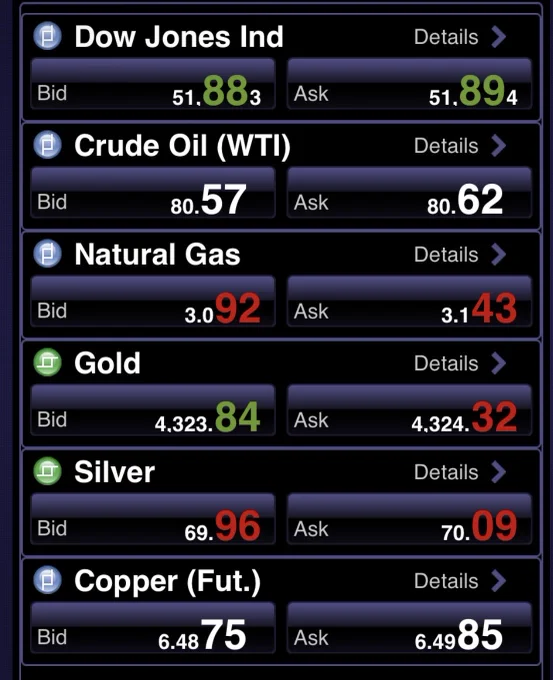Select the Crude Oil Bid 80.57 button

(x=153, y=193)
